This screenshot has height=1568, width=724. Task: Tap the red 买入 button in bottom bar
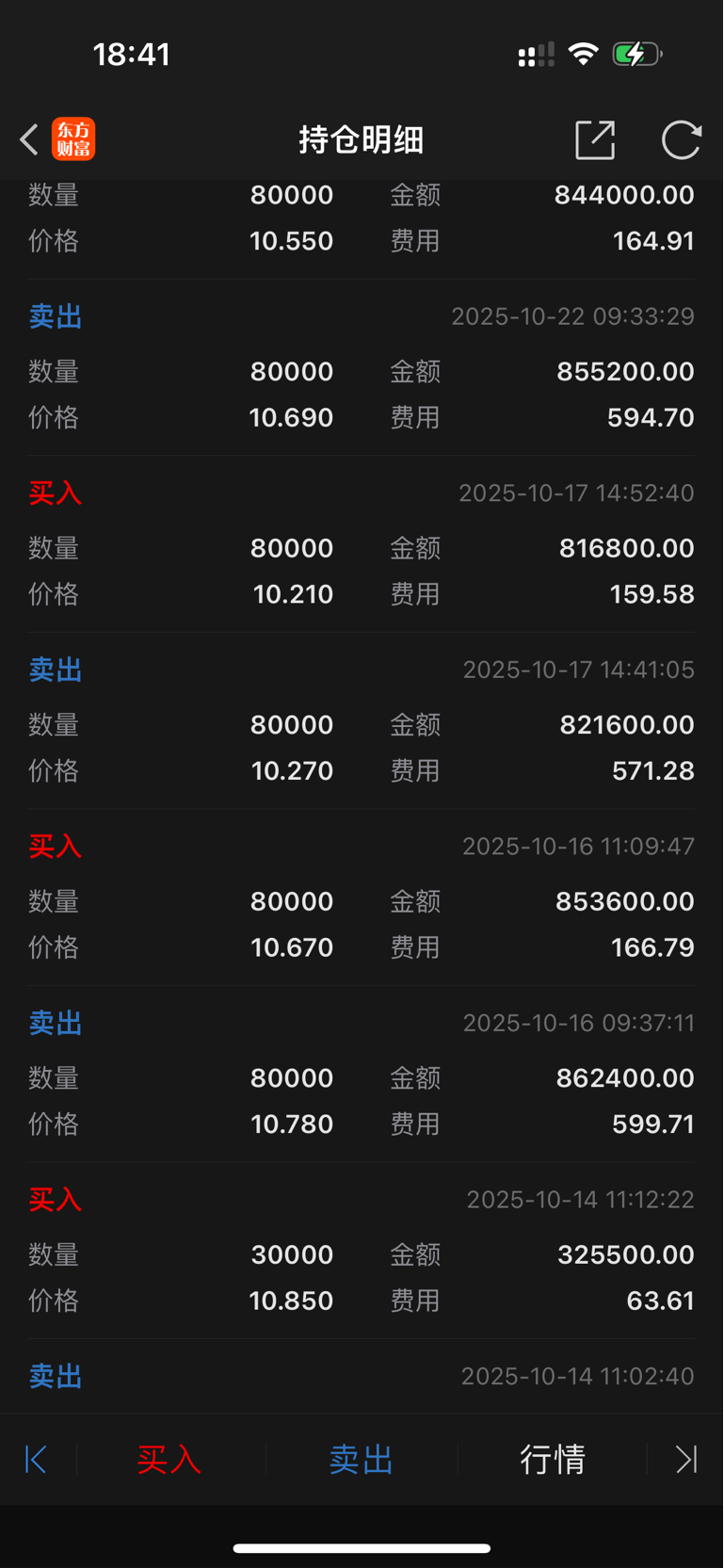click(x=169, y=1459)
